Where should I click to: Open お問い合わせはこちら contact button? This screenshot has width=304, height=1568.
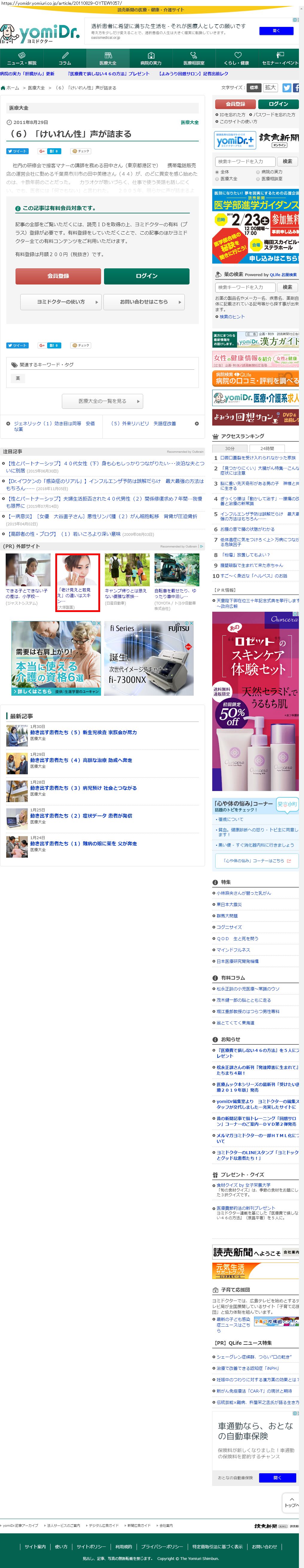click(143, 302)
